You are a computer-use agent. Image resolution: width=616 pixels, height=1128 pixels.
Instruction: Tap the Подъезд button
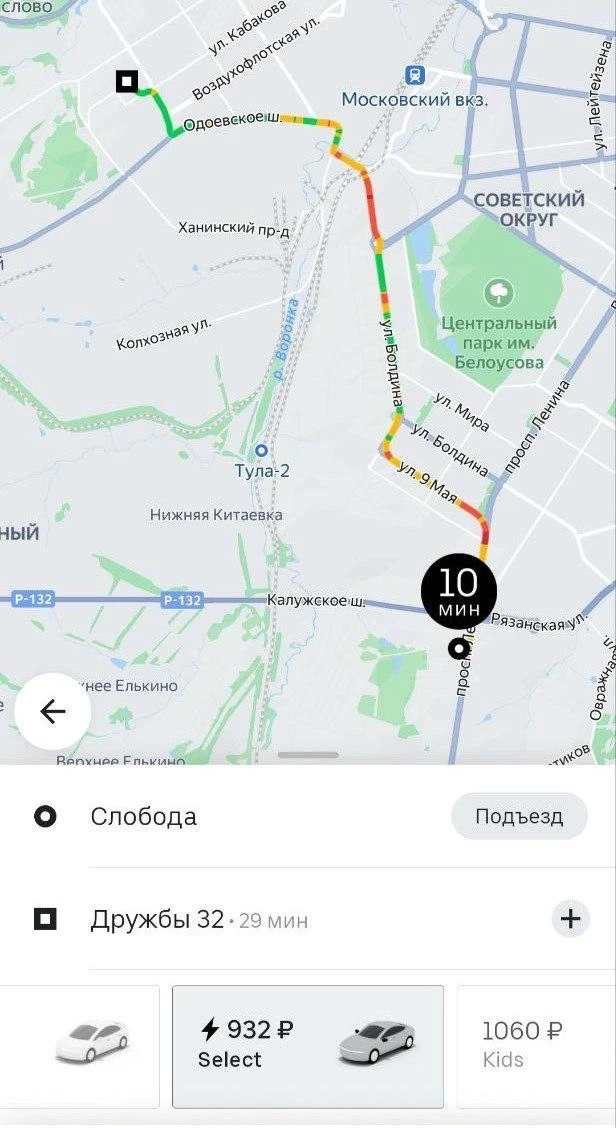[518, 816]
